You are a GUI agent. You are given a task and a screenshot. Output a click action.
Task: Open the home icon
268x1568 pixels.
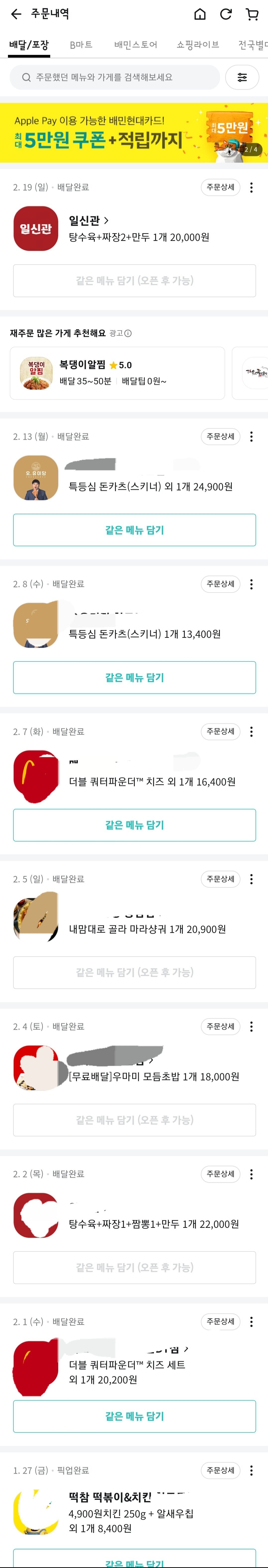click(200, 14)
